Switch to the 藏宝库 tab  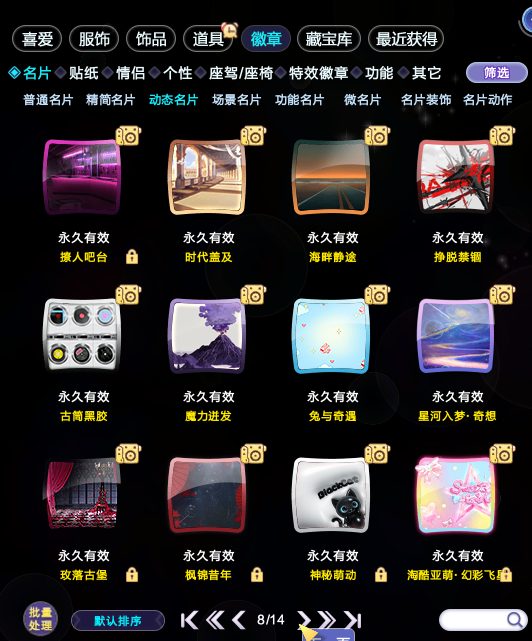coord(329,39)
